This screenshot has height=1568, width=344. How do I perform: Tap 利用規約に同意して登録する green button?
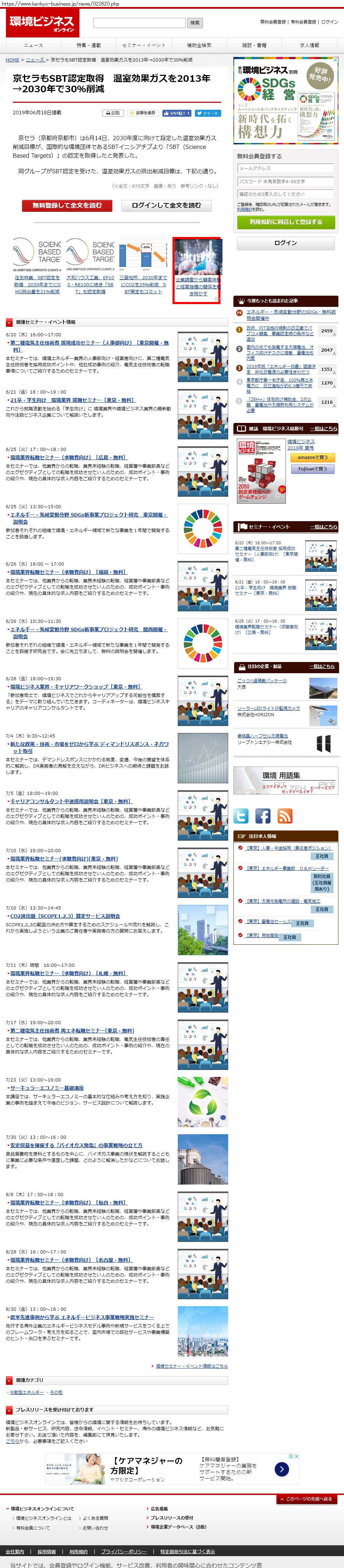pos(286,222)
